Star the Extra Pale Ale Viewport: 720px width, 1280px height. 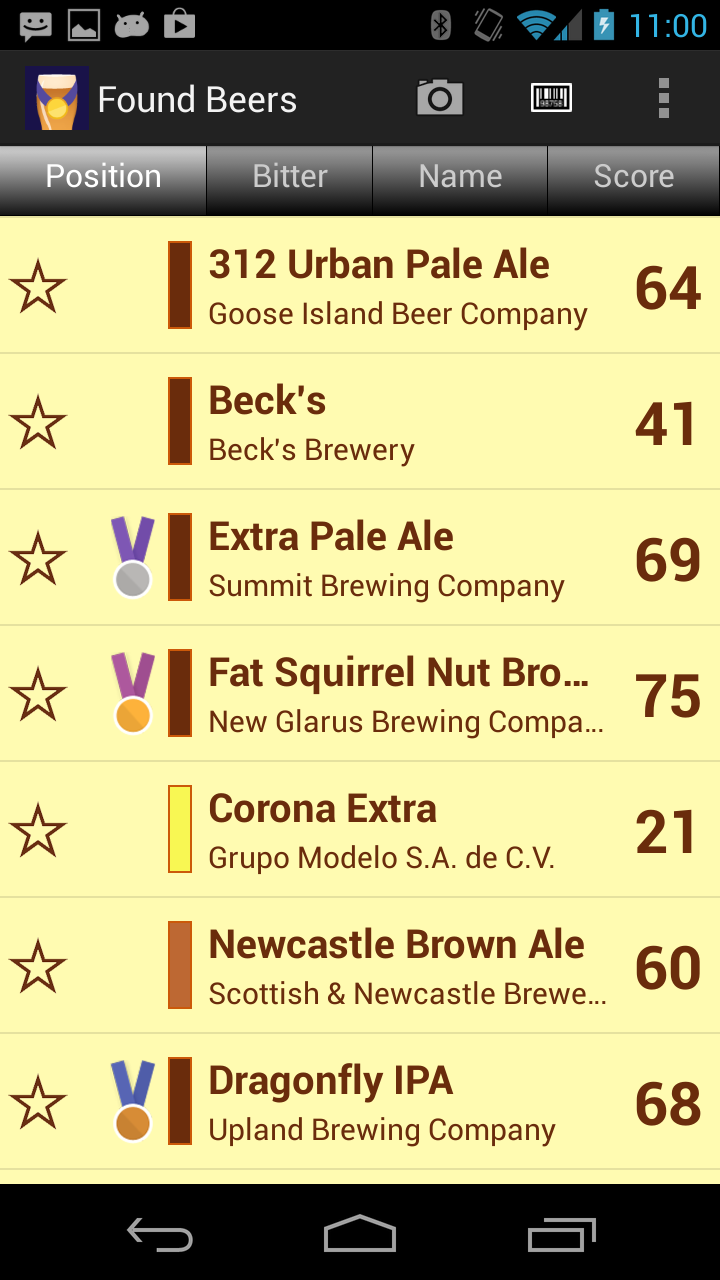[38, 559]
